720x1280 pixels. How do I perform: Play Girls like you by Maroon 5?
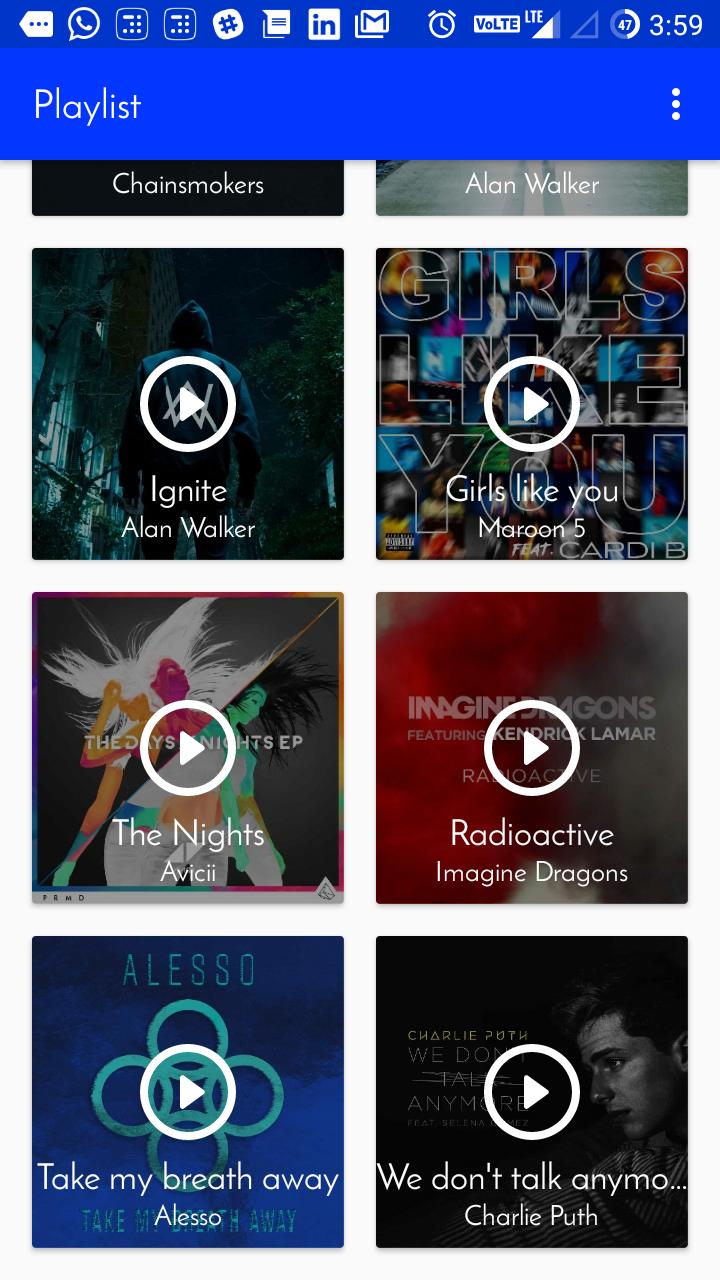tap(532, 404)
